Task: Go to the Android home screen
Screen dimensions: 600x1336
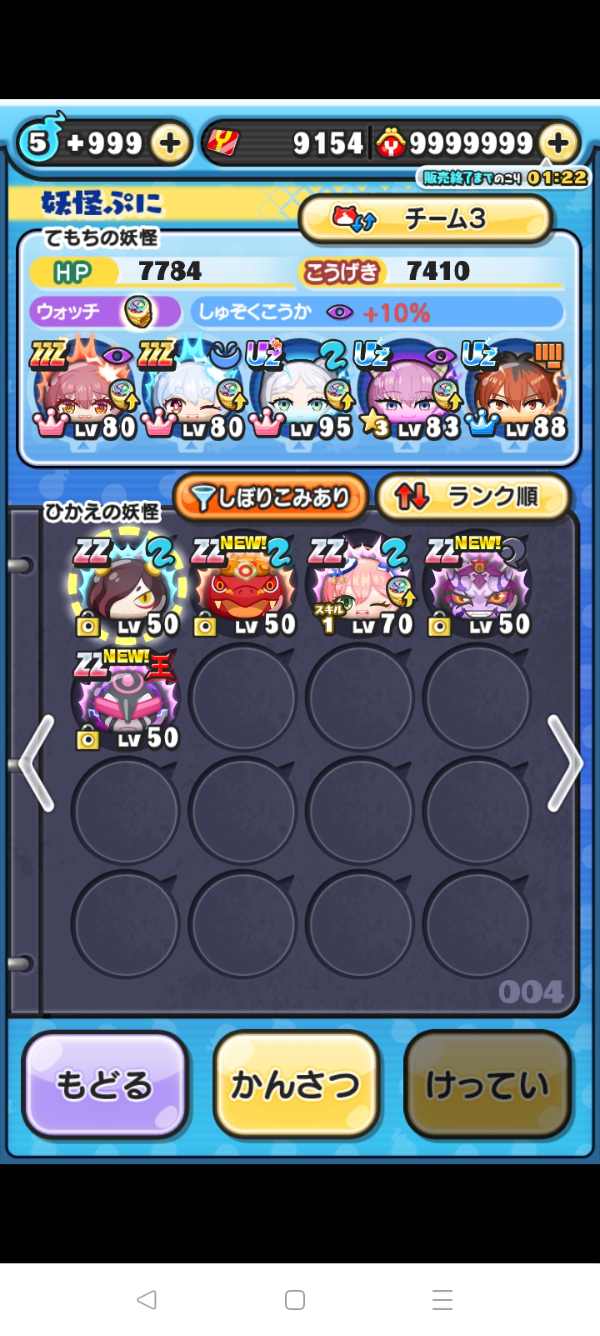Action: click(294, 1300)
